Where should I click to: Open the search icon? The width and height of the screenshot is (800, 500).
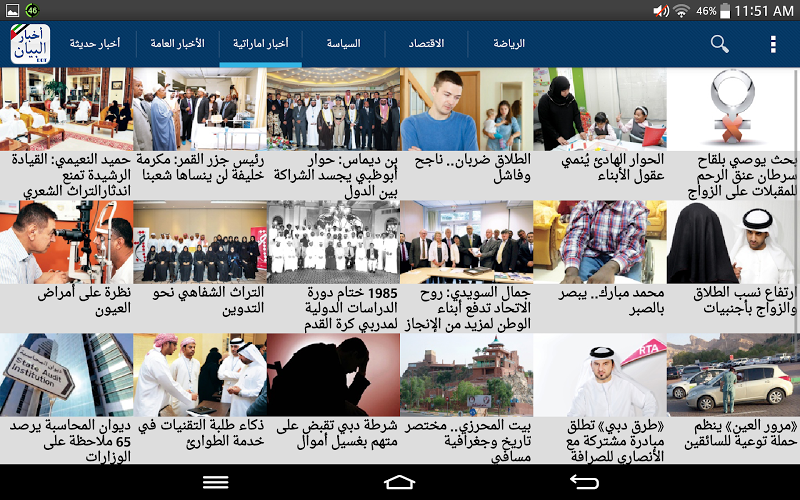[x=720, y=44]
